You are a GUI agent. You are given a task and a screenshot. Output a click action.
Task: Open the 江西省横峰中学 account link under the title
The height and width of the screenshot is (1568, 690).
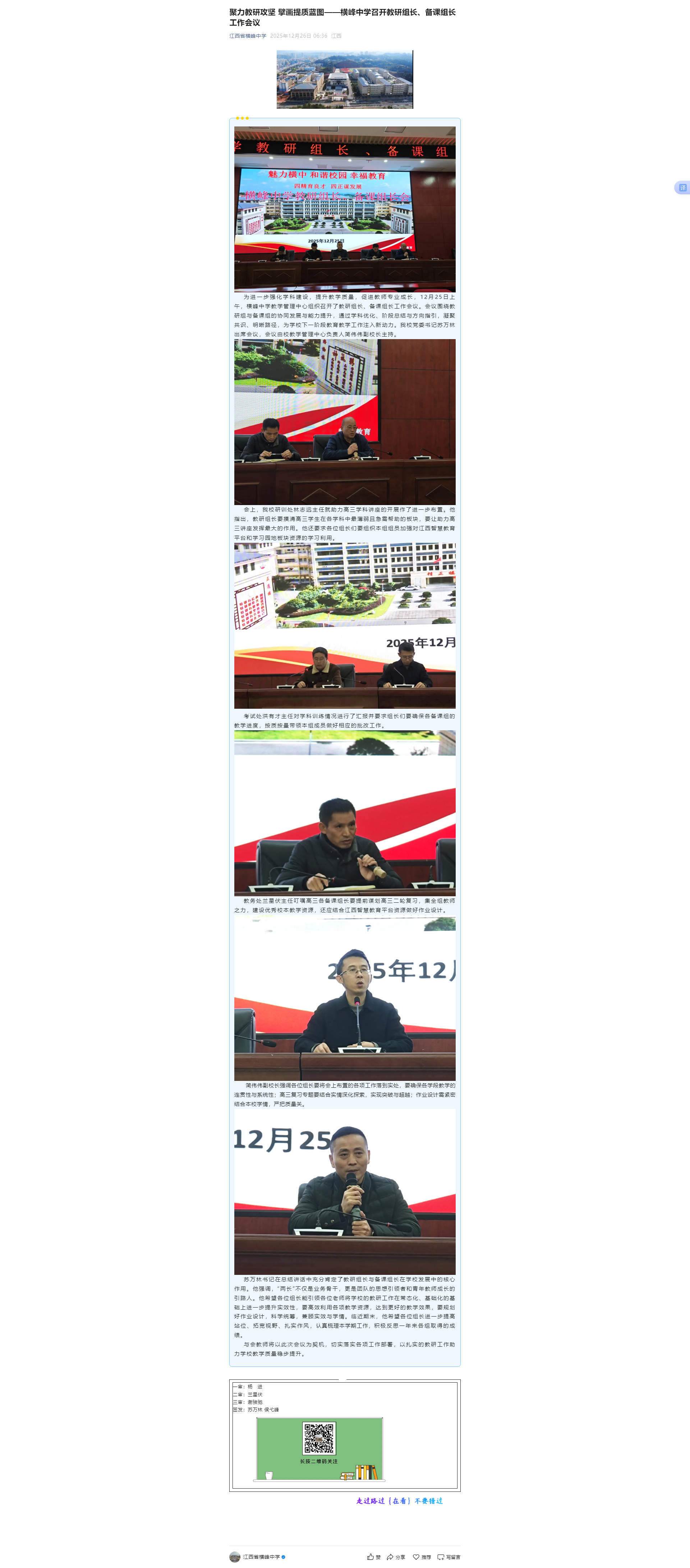coord(247,36)
